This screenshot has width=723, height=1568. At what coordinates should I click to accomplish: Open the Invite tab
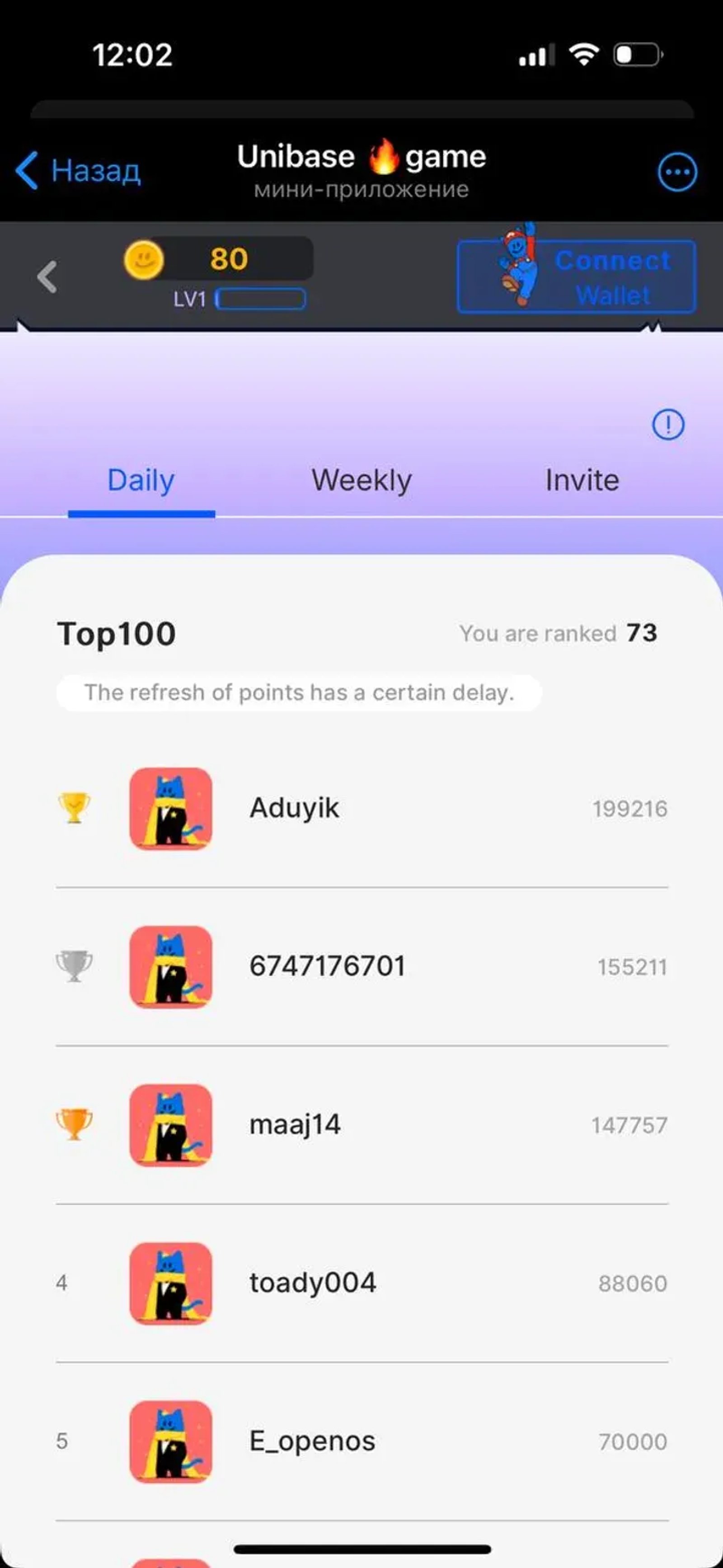pos(582,480)
